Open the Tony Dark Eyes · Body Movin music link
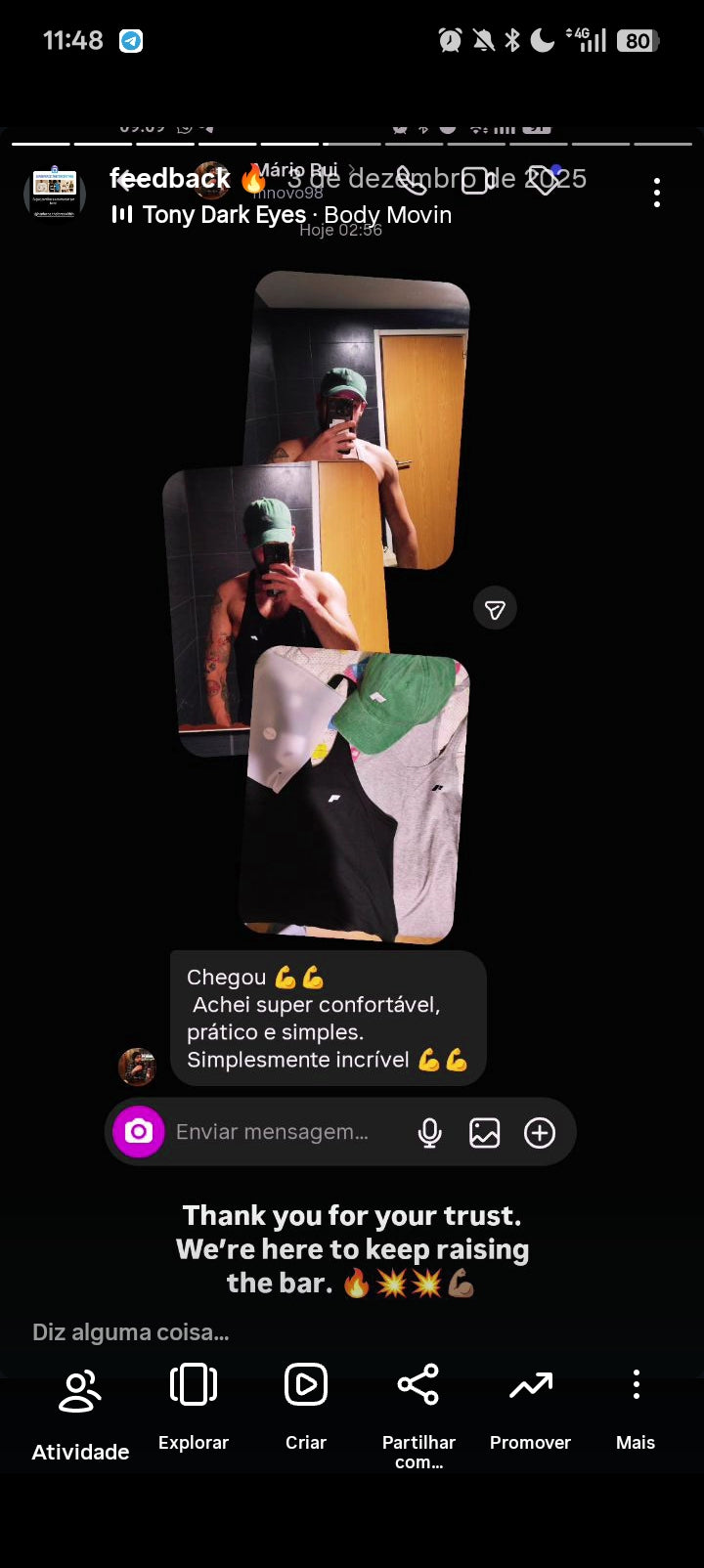Screen dimensions: 704x1568 click(x=284, y=215)
